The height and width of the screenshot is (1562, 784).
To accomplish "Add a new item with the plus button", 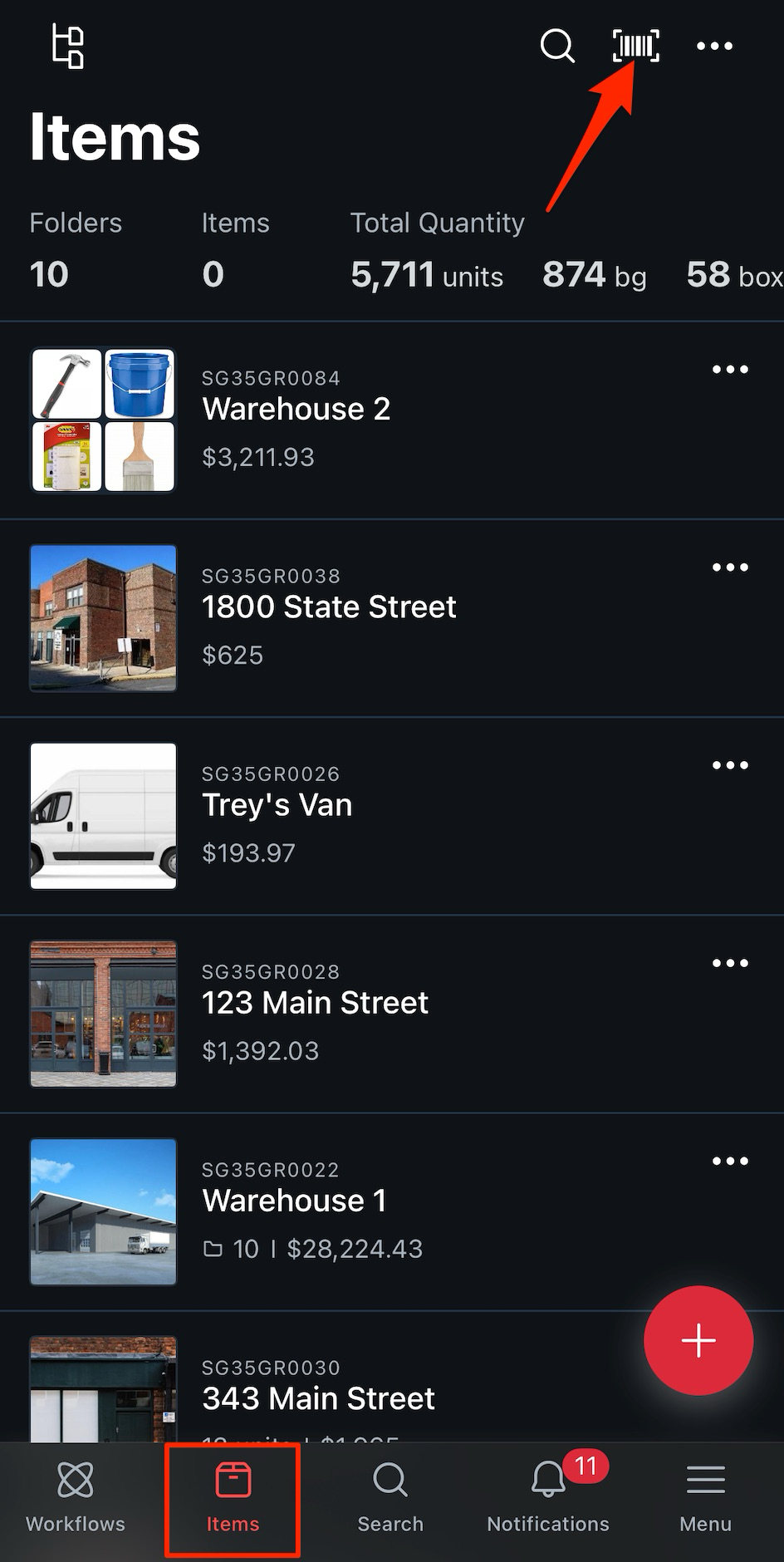I will click(698, 1340).
